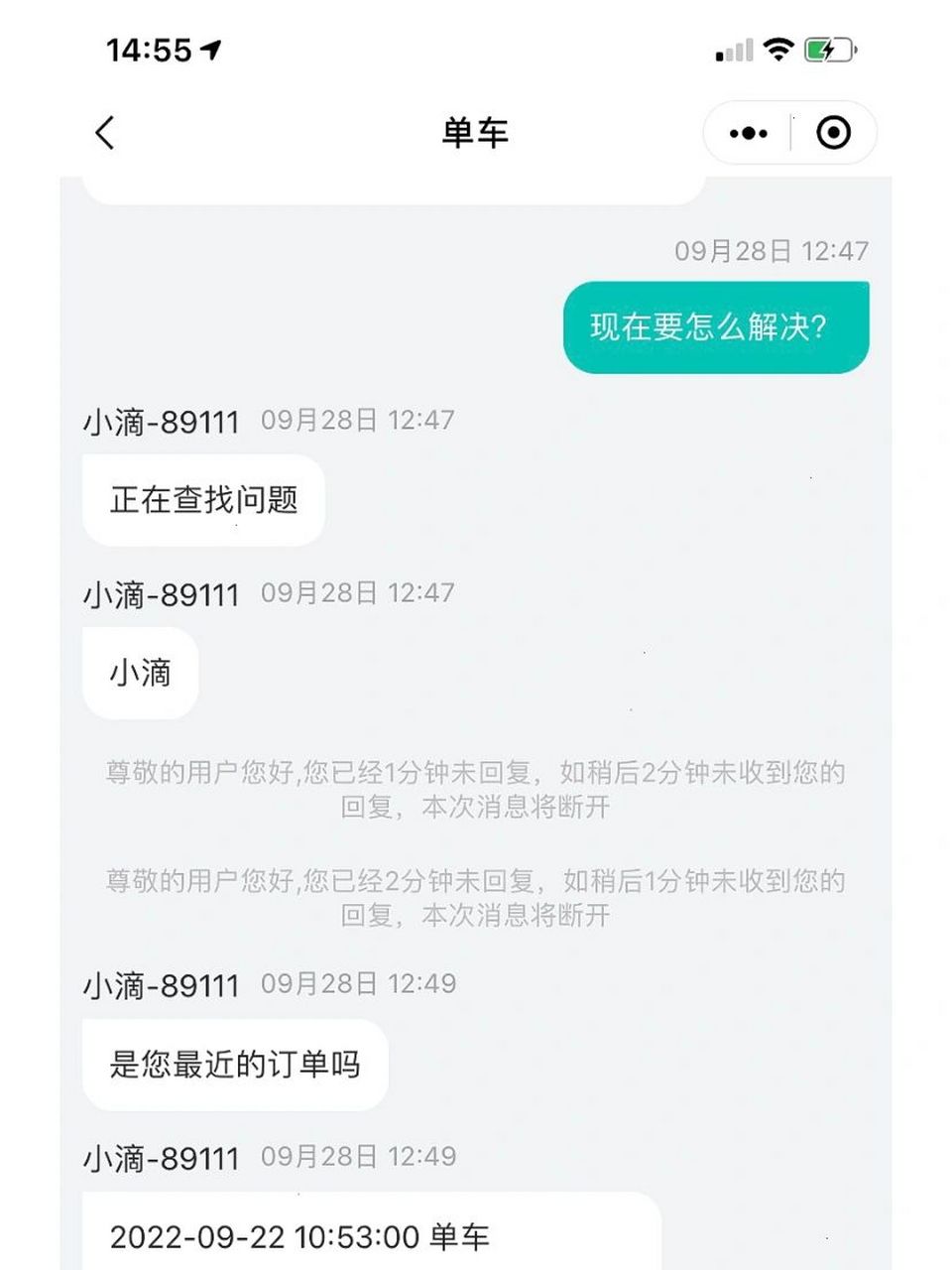Select the bubble 是您最近的订单吗
The width and height of the screenshot is (952, 1270).
pyautogui.click(x=234, y=1064)
